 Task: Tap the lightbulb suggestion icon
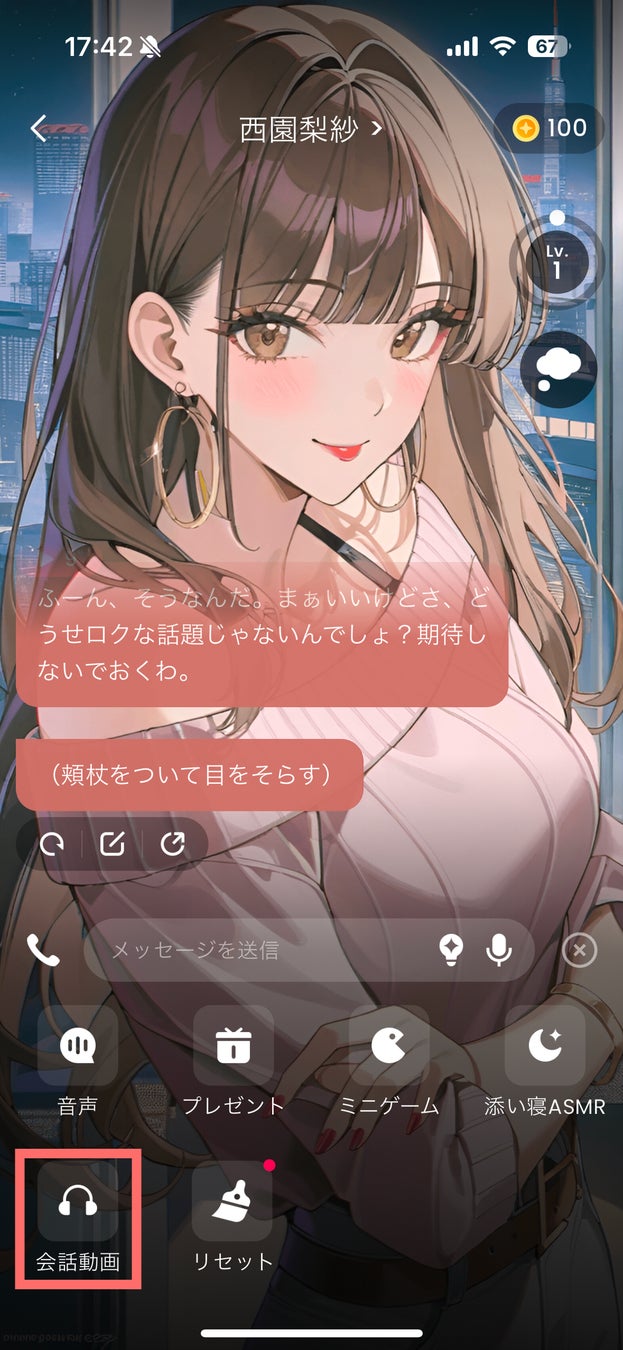[452, 950]
